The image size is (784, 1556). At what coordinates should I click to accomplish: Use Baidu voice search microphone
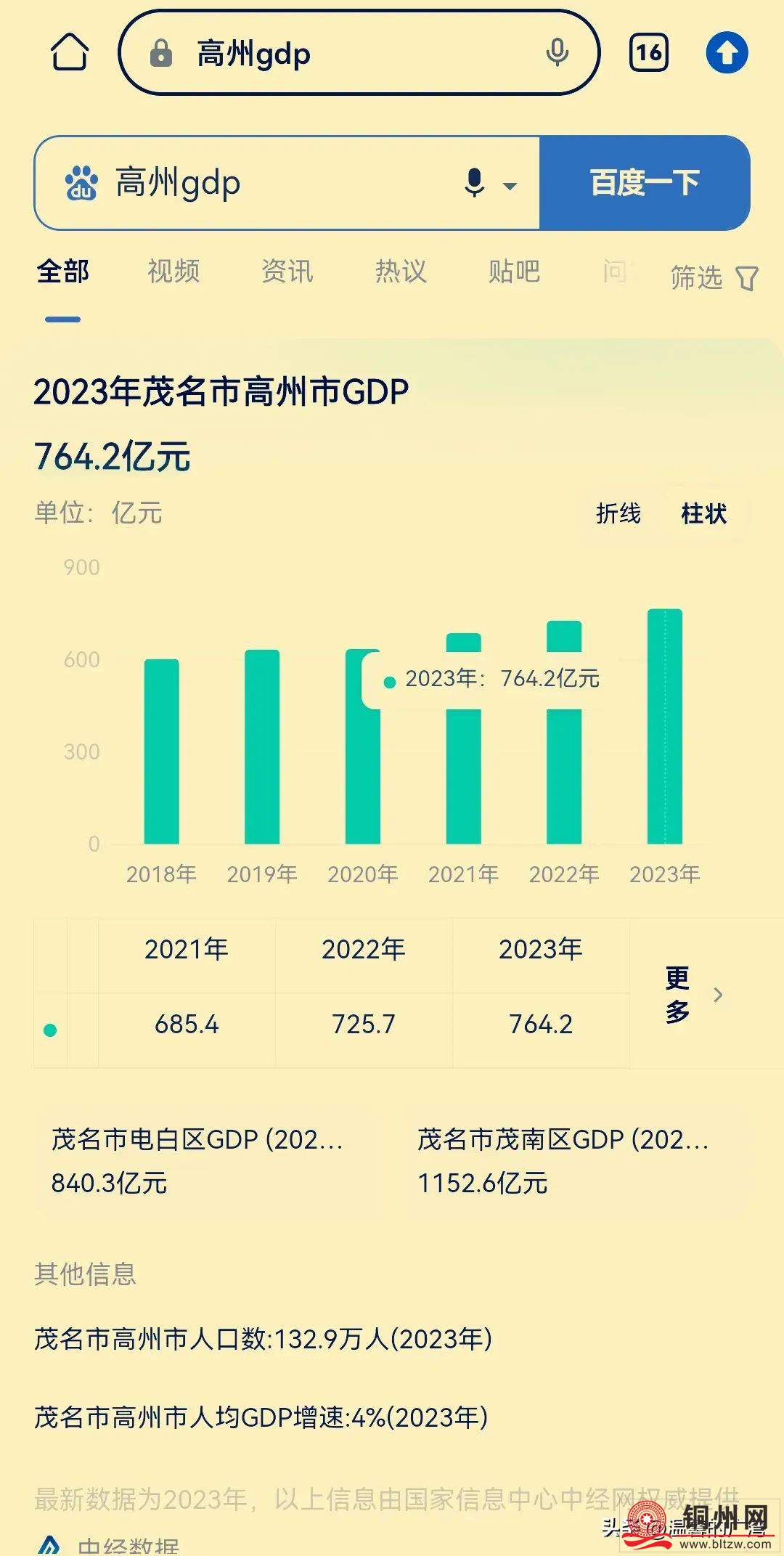pos(475,183)
